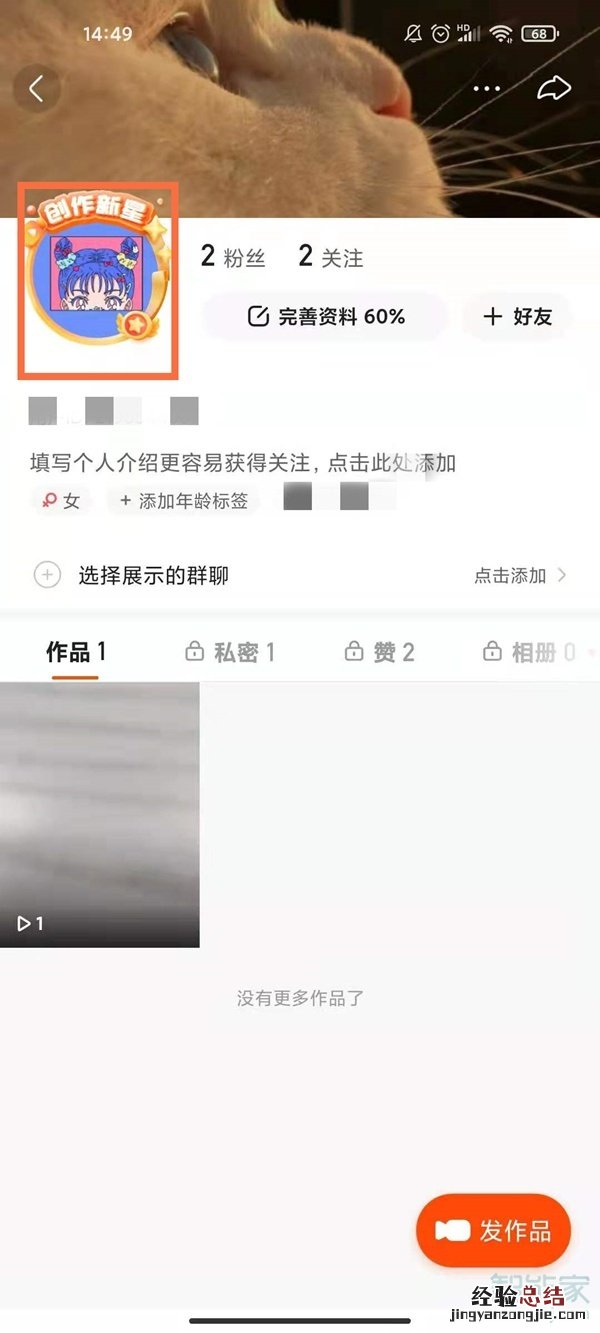The width and height of the screenshot is (600, 1333).
Task: Go back using the top-left arrow
Action: [37, 89]
